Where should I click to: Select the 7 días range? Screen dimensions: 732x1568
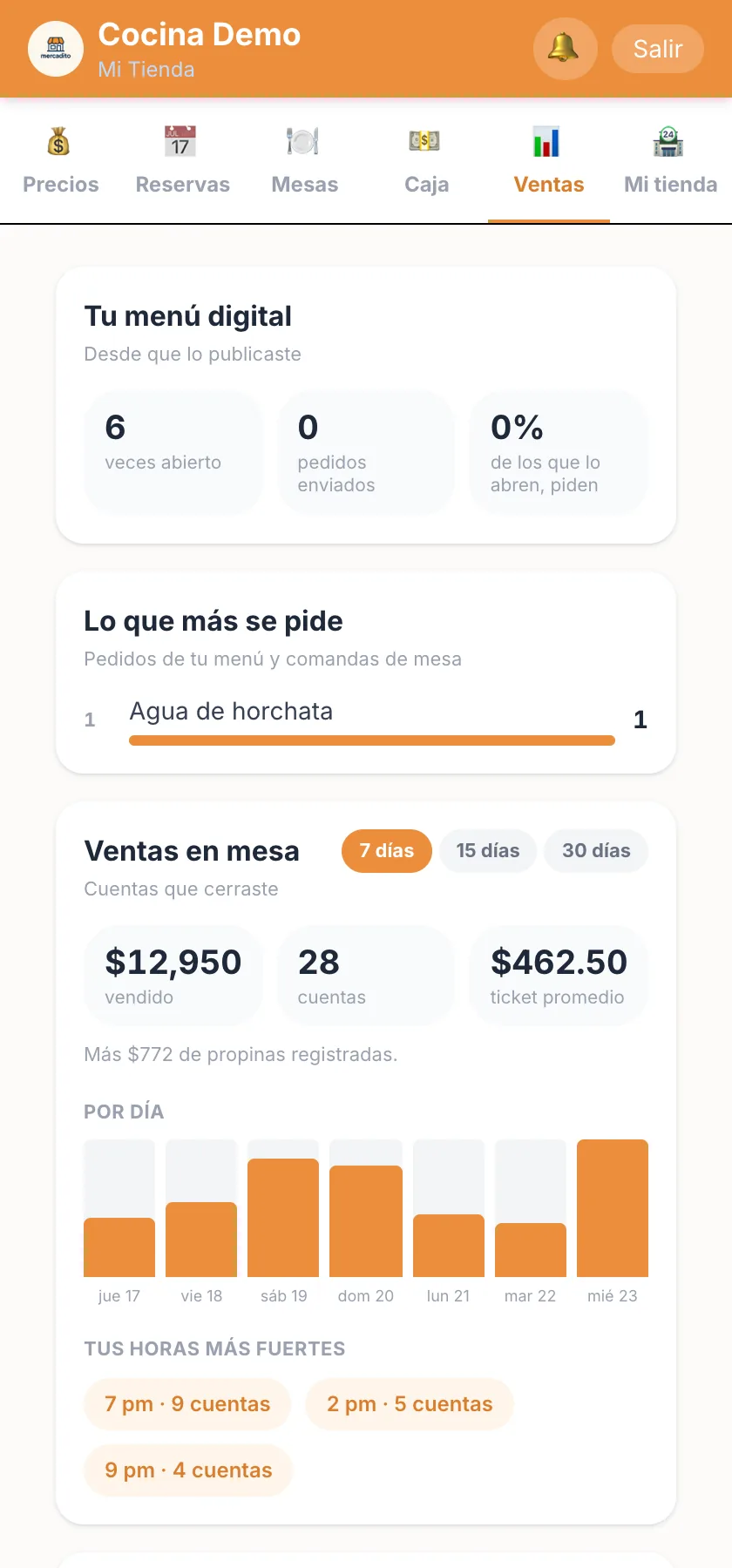pyautogui.click(x=387, y=851)
